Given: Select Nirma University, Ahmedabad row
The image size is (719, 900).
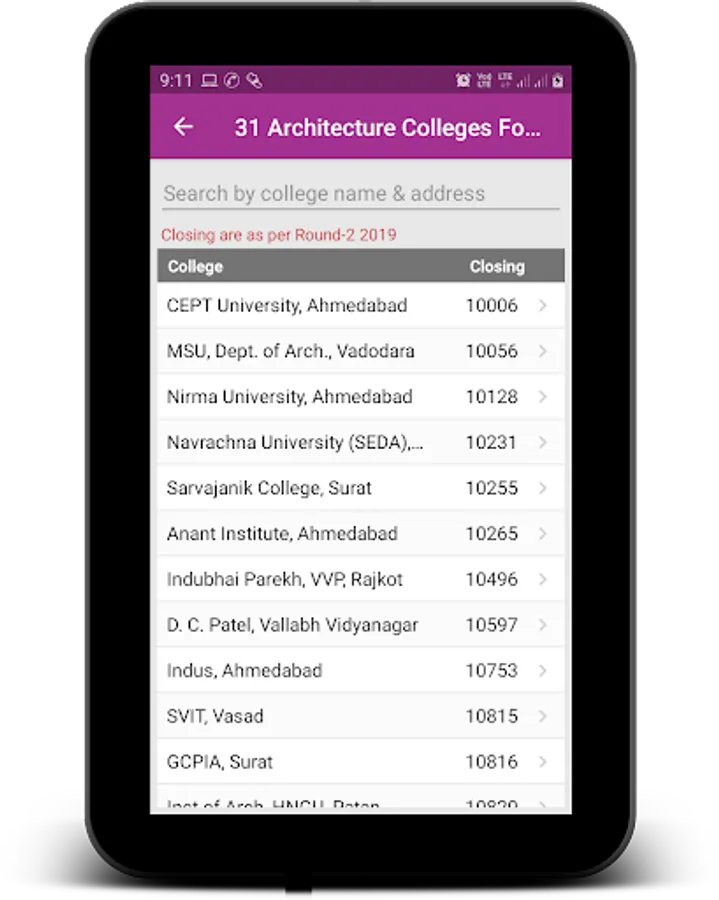Looking at the screenshot, I should [x=360, y=397].
